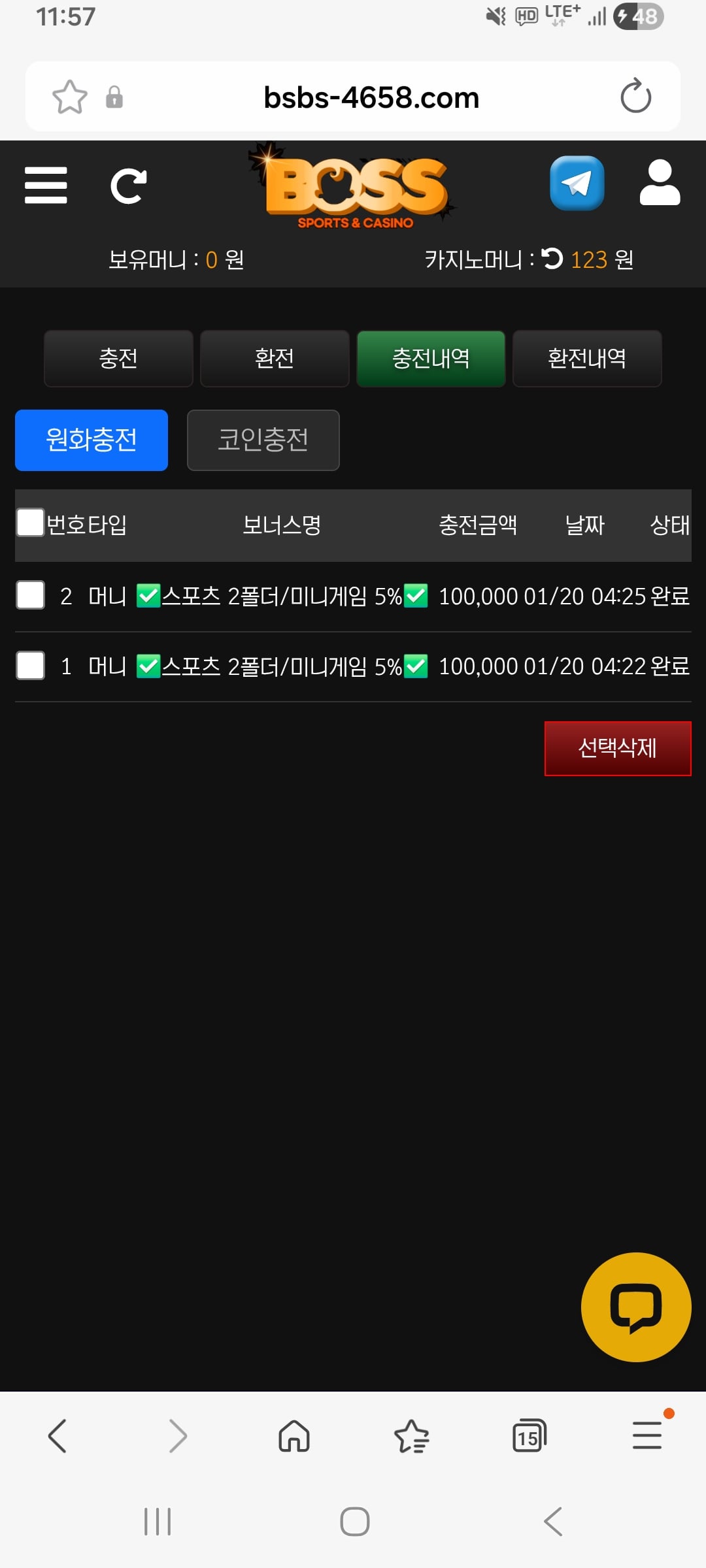Tap the 선택삭제 button
This screenshot has width=706, height=1568.
click(617, 748)
